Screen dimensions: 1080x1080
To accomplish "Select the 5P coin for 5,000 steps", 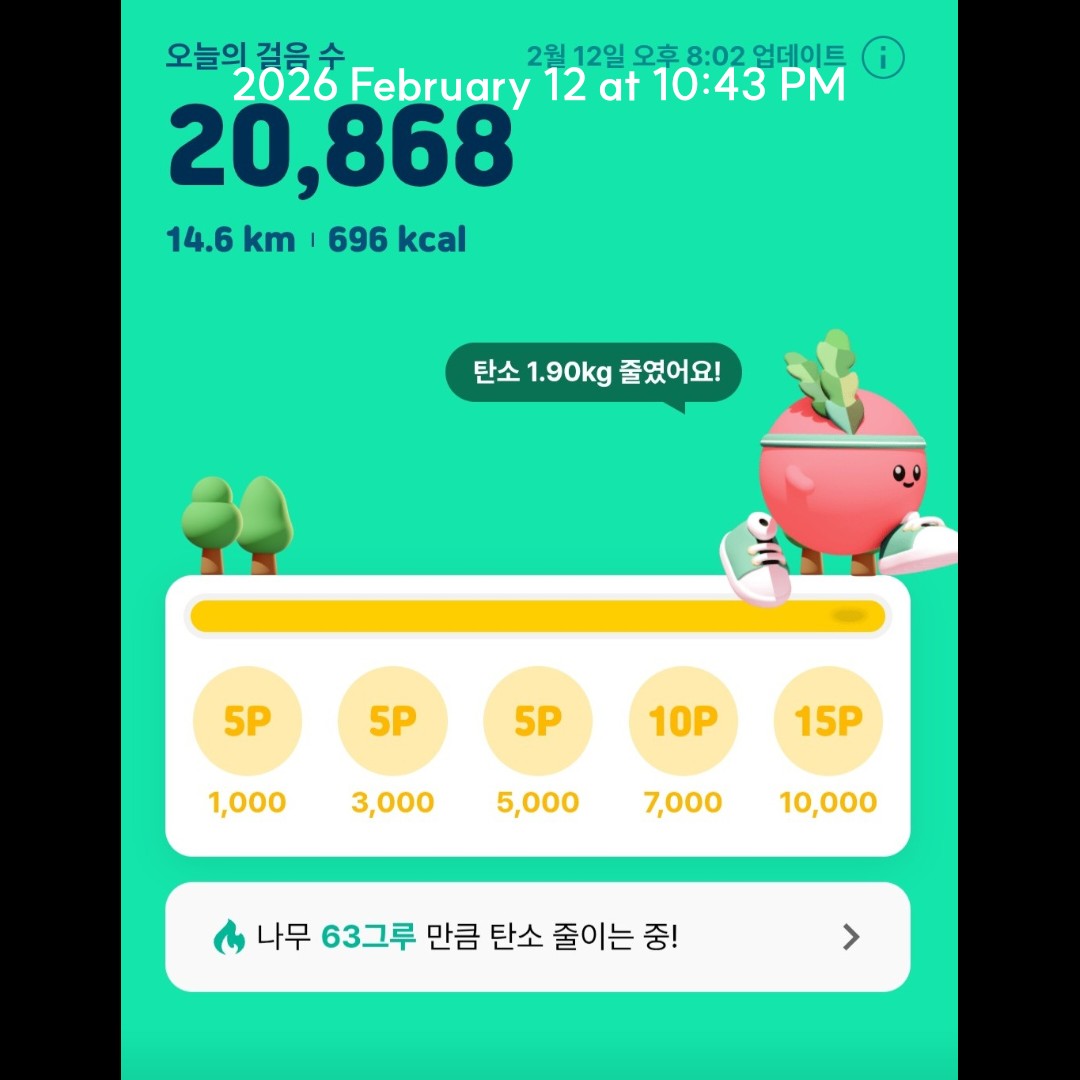I will tap(537, 721).
